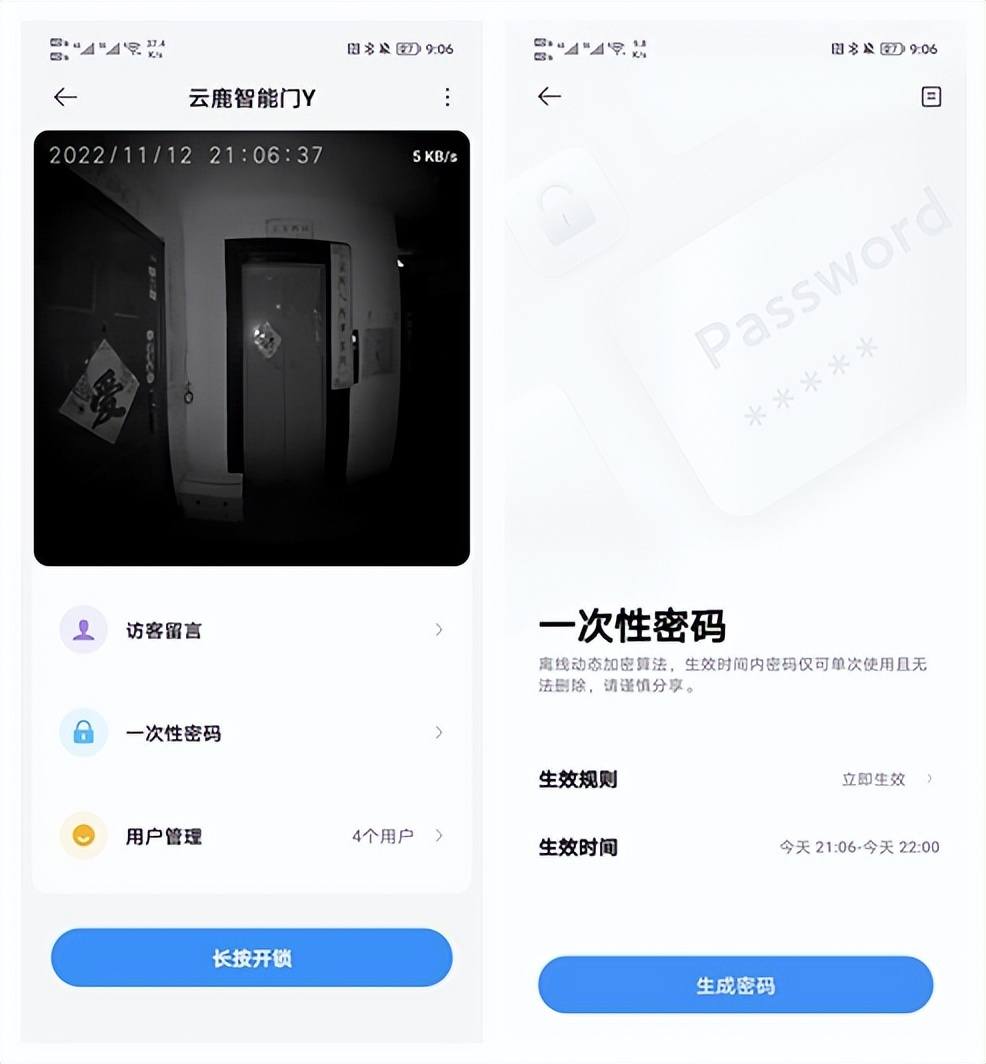Expand the 一次性密码 row chevron
Image resolution: width=986 pixels, height=1064 pixels.
tap(438, 733)
